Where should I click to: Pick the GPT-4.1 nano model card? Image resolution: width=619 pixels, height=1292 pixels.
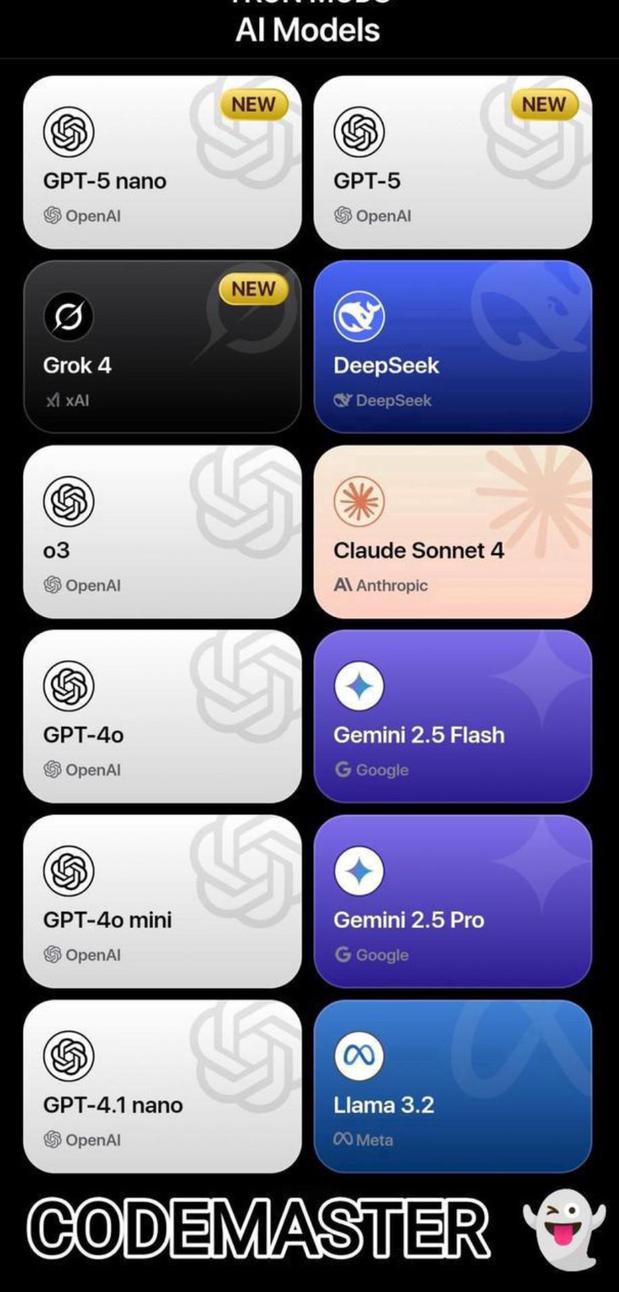point(162,1086)
